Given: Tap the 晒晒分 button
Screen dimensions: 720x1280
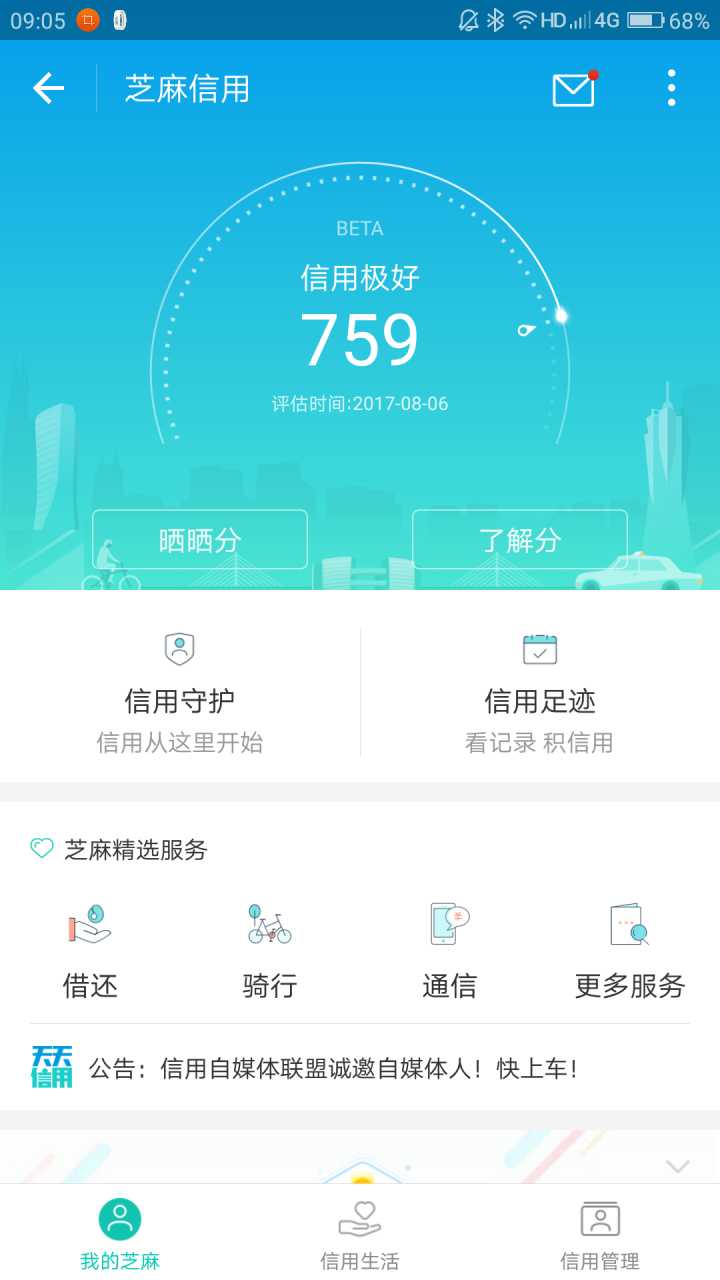Looking at the screenshot, I should (200, 540).
